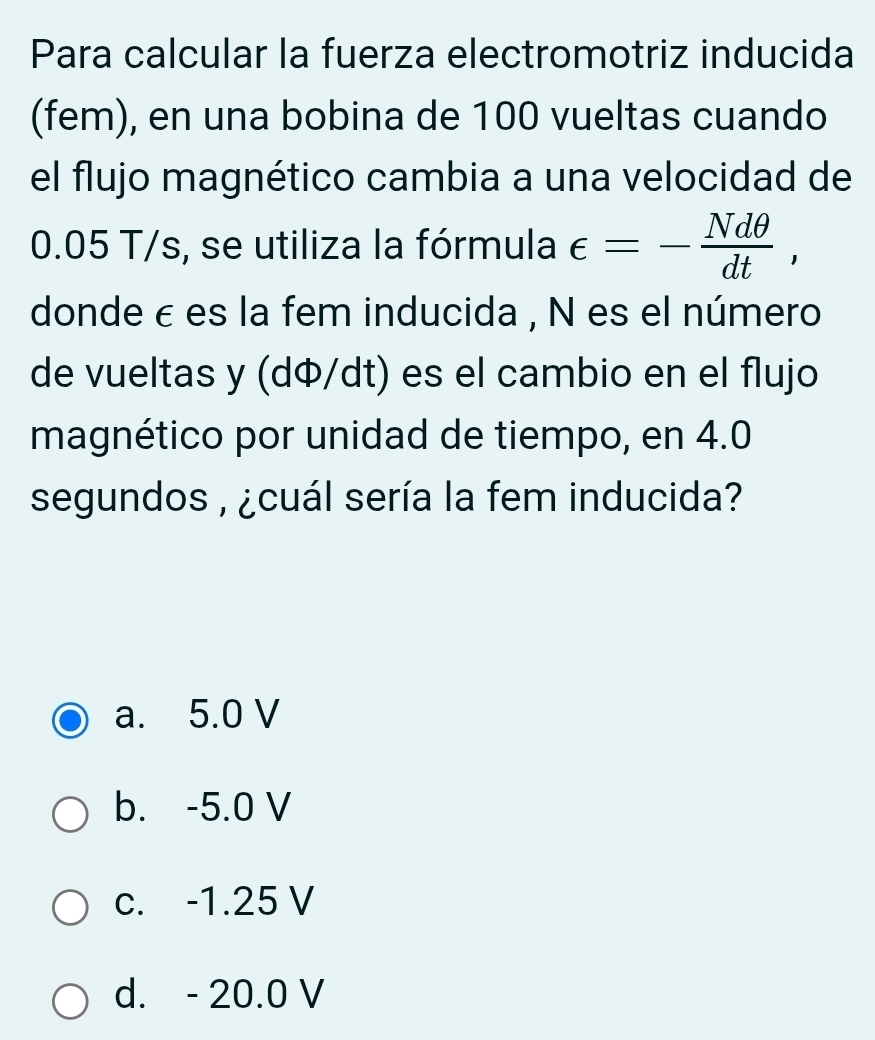Mark option d. - 20.0 V
This screenshot has height=1040, width=875.
pos(70,1000)
